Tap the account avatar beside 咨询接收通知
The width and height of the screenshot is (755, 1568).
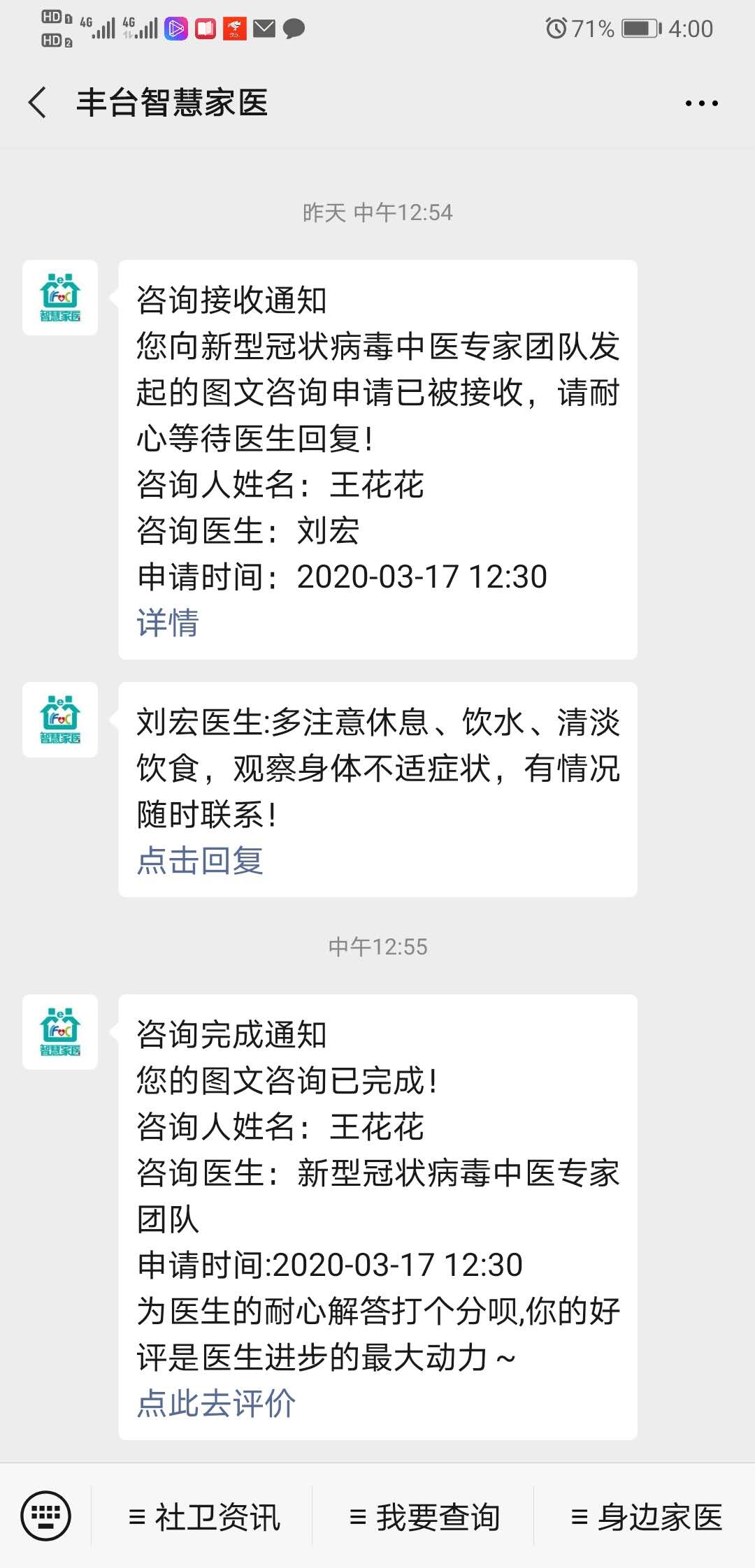pyautogui.click(x=60, y=298)
